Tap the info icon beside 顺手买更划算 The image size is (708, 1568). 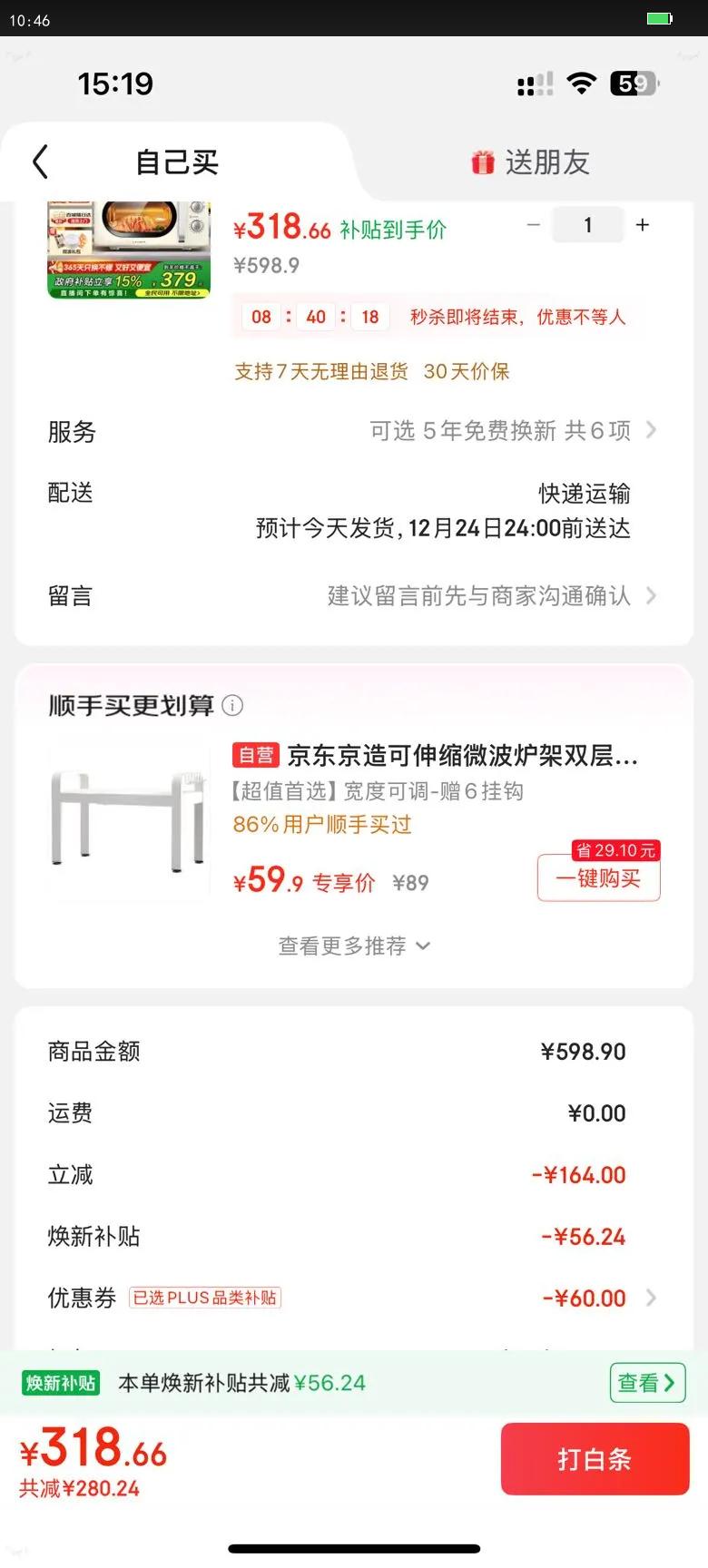coord(232,705)
